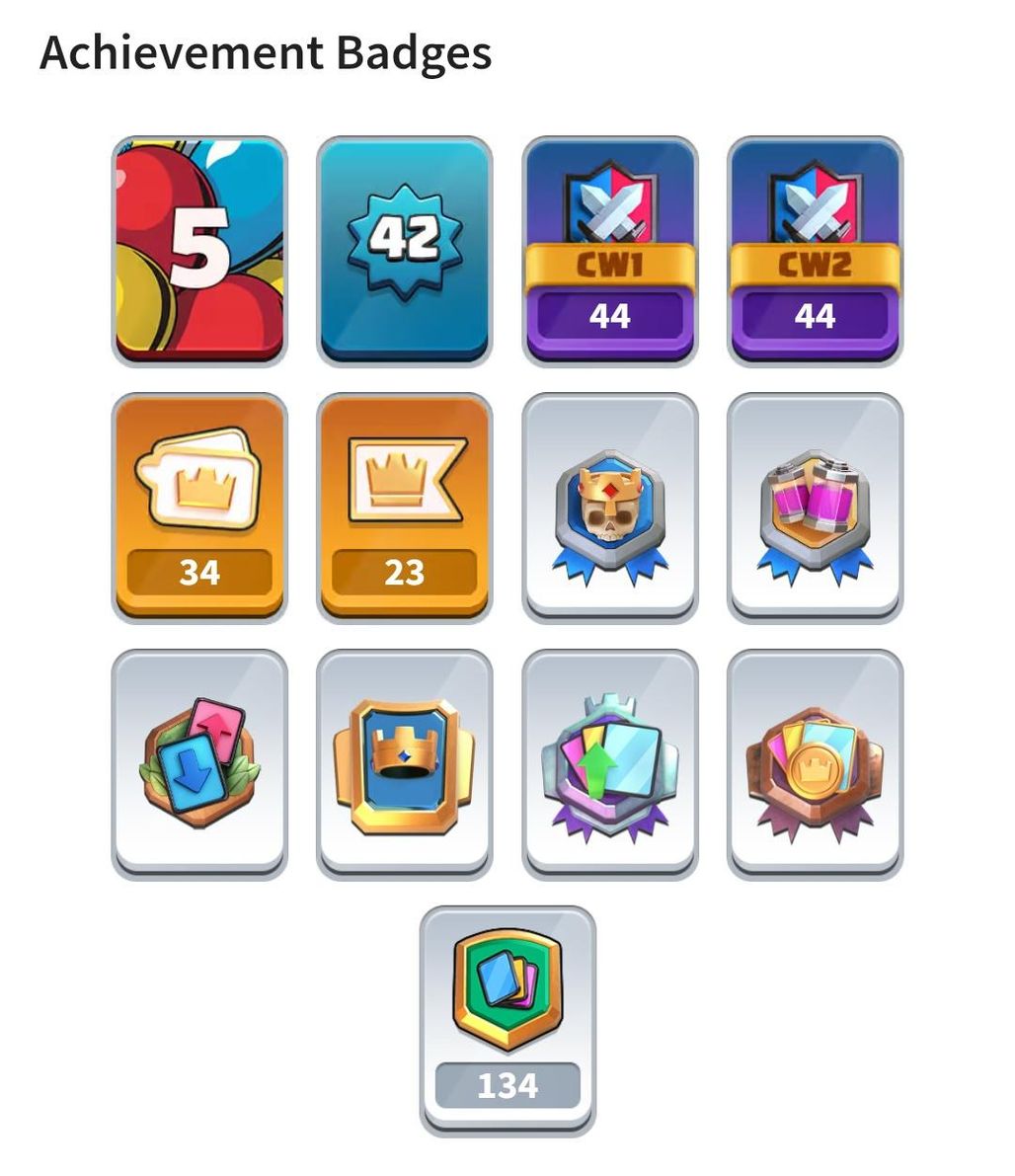Open the CW1 clan war badge

point(610,250)
